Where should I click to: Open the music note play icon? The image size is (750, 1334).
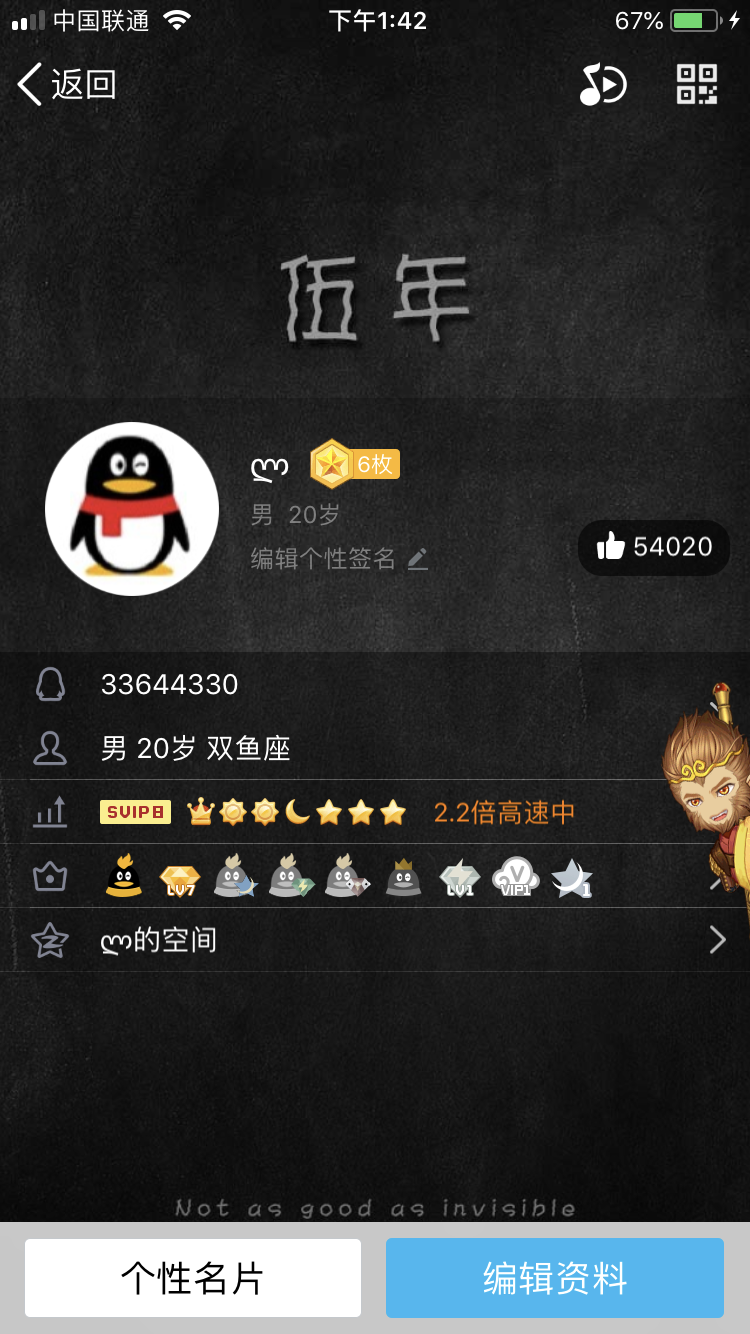click(x=603, y=85)
